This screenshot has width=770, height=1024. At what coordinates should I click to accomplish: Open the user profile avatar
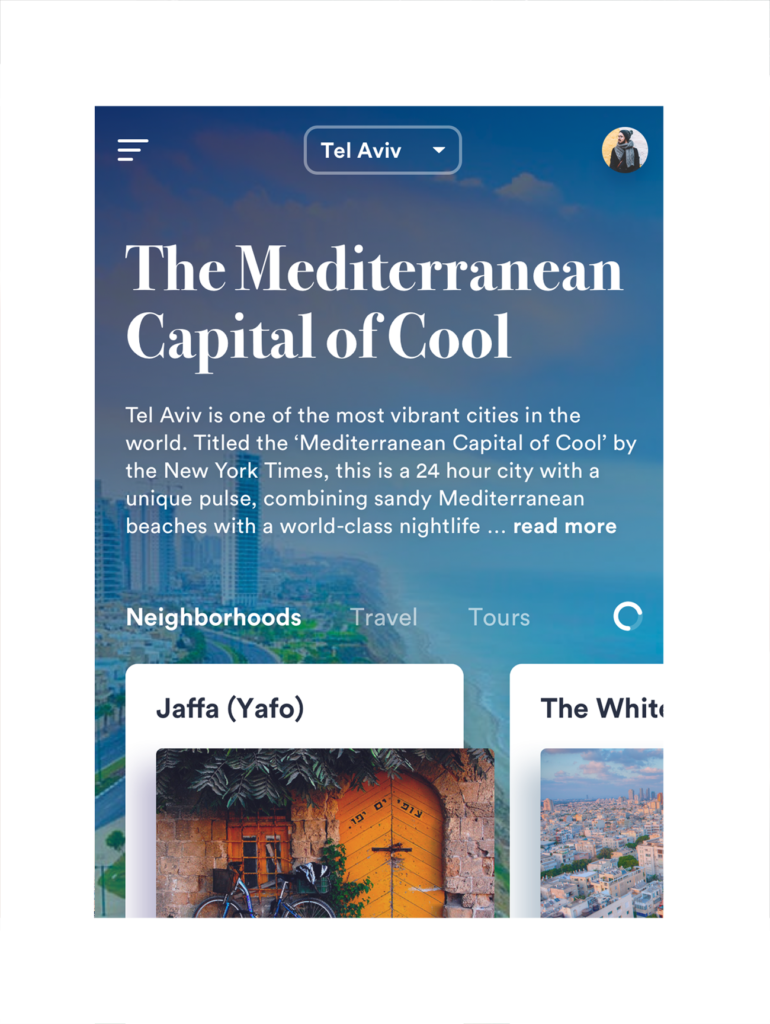tap(625, 150)
